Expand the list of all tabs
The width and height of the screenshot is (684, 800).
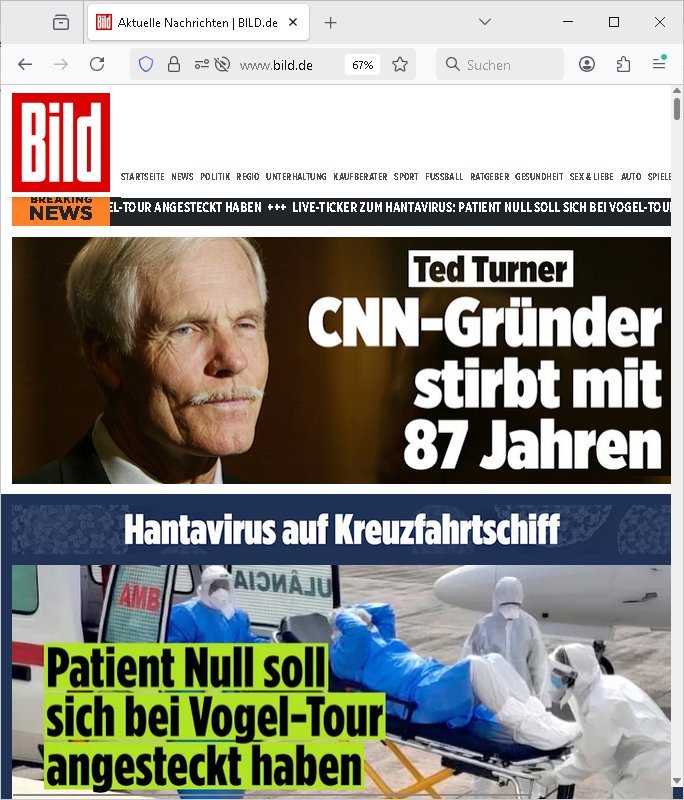pos(485,22)
